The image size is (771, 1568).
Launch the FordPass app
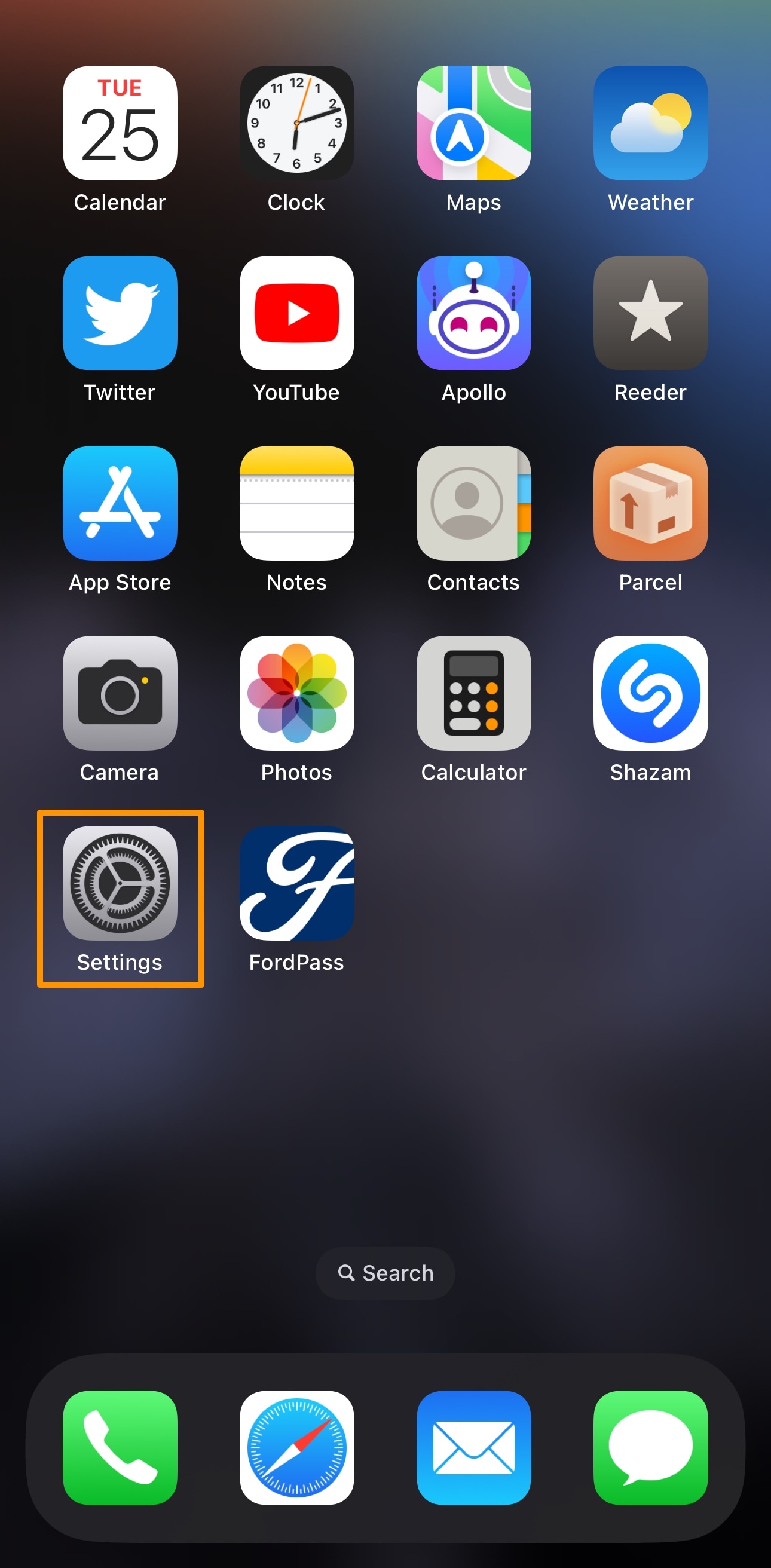[x=296, y=883]
